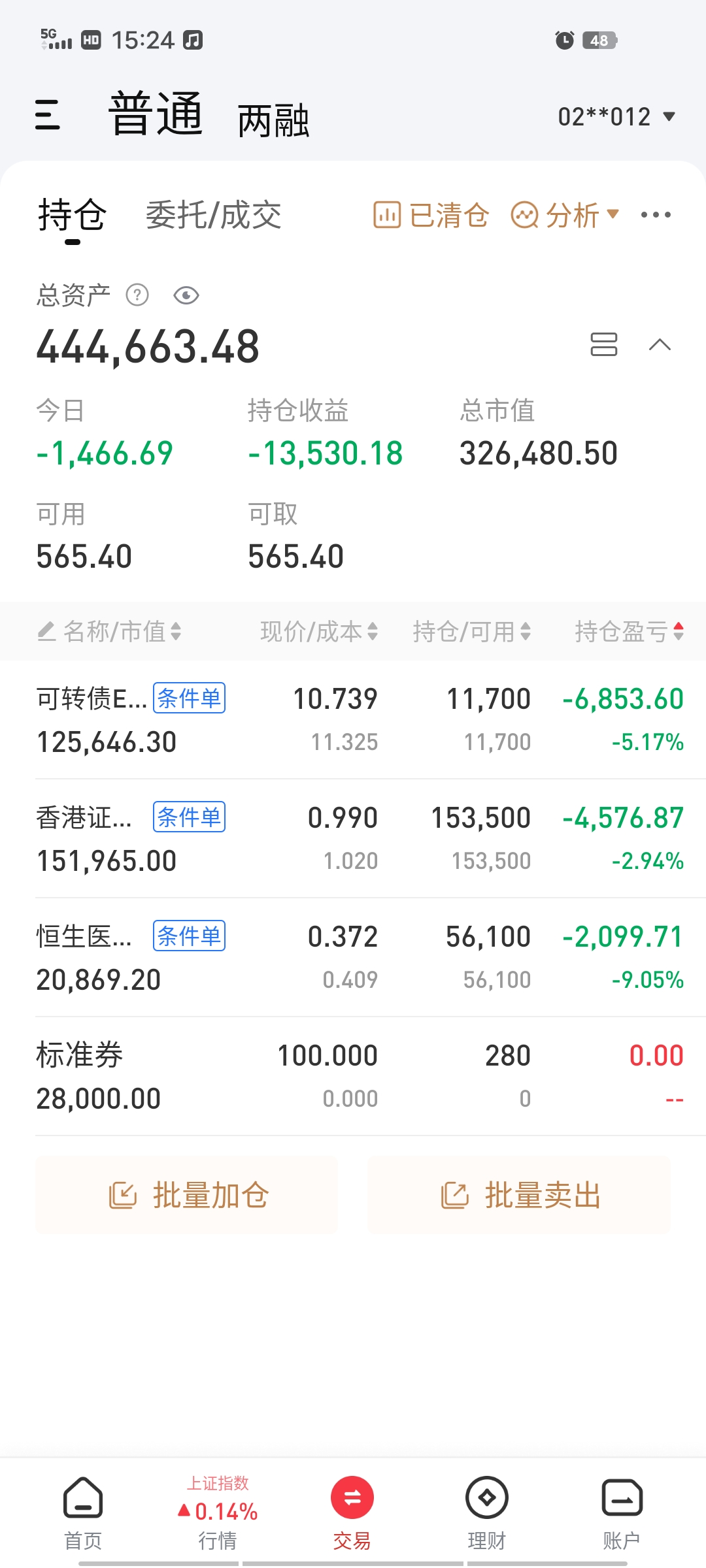Viewport: 706px width, 1568px height.
Task: Tap 批量卖出 to sell in bulk
Action: 519,1195
